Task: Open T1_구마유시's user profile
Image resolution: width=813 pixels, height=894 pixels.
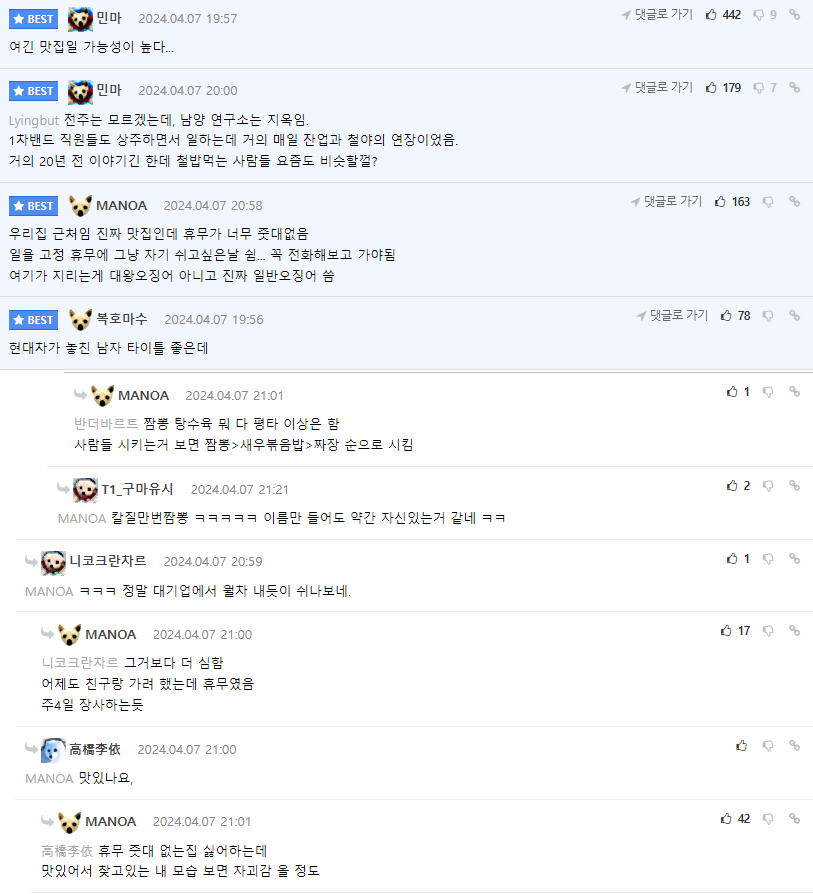Action: pyautogui.click(x=137, y=489)
